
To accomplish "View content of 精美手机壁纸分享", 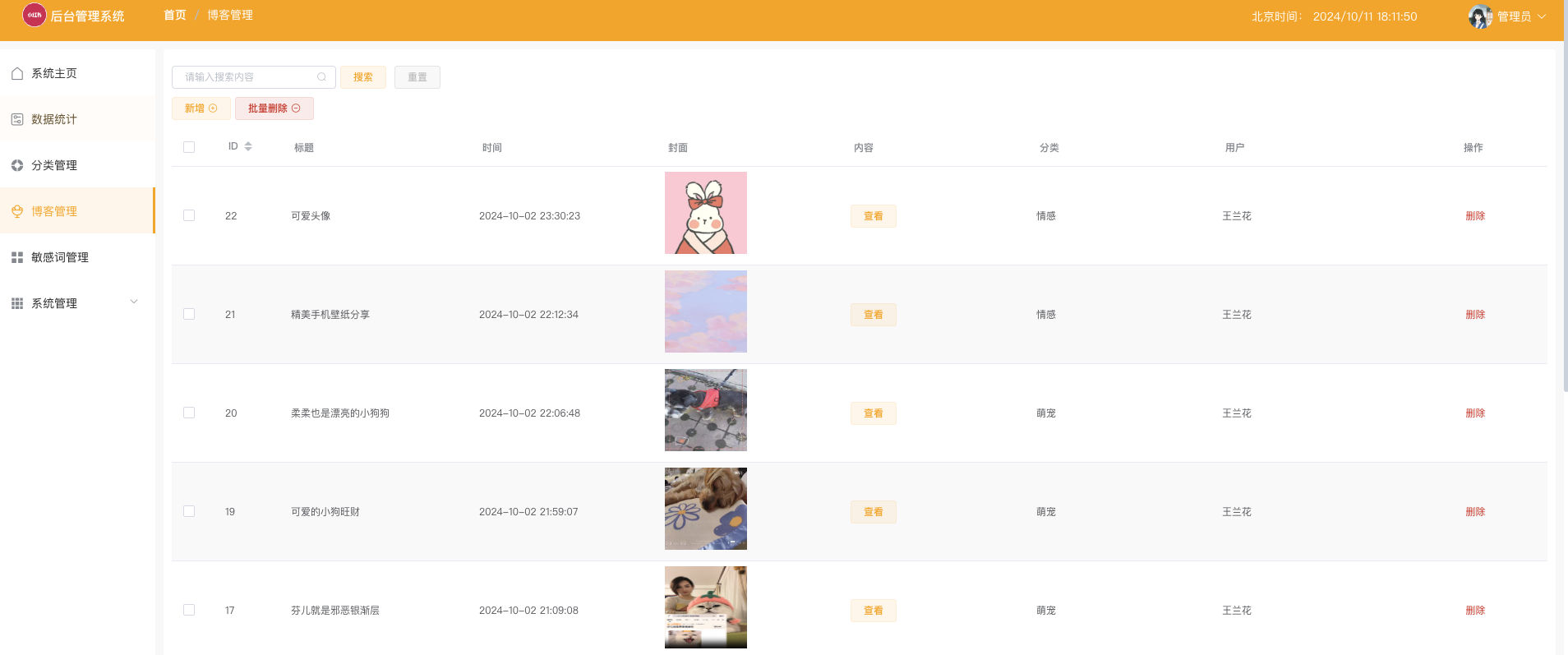I will (x=873, y=315).
